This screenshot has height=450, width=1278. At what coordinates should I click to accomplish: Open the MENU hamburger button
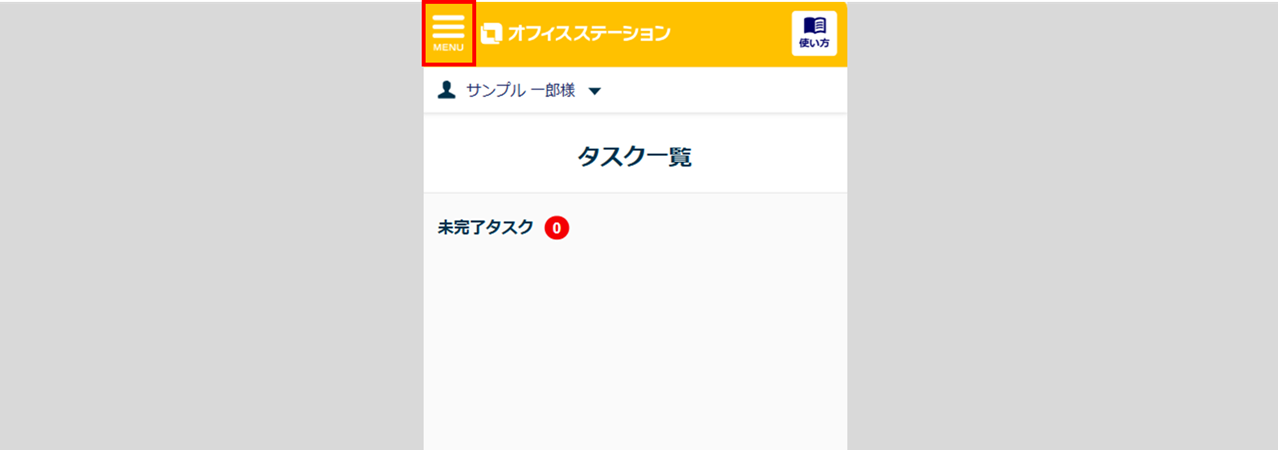coord(448,33)
